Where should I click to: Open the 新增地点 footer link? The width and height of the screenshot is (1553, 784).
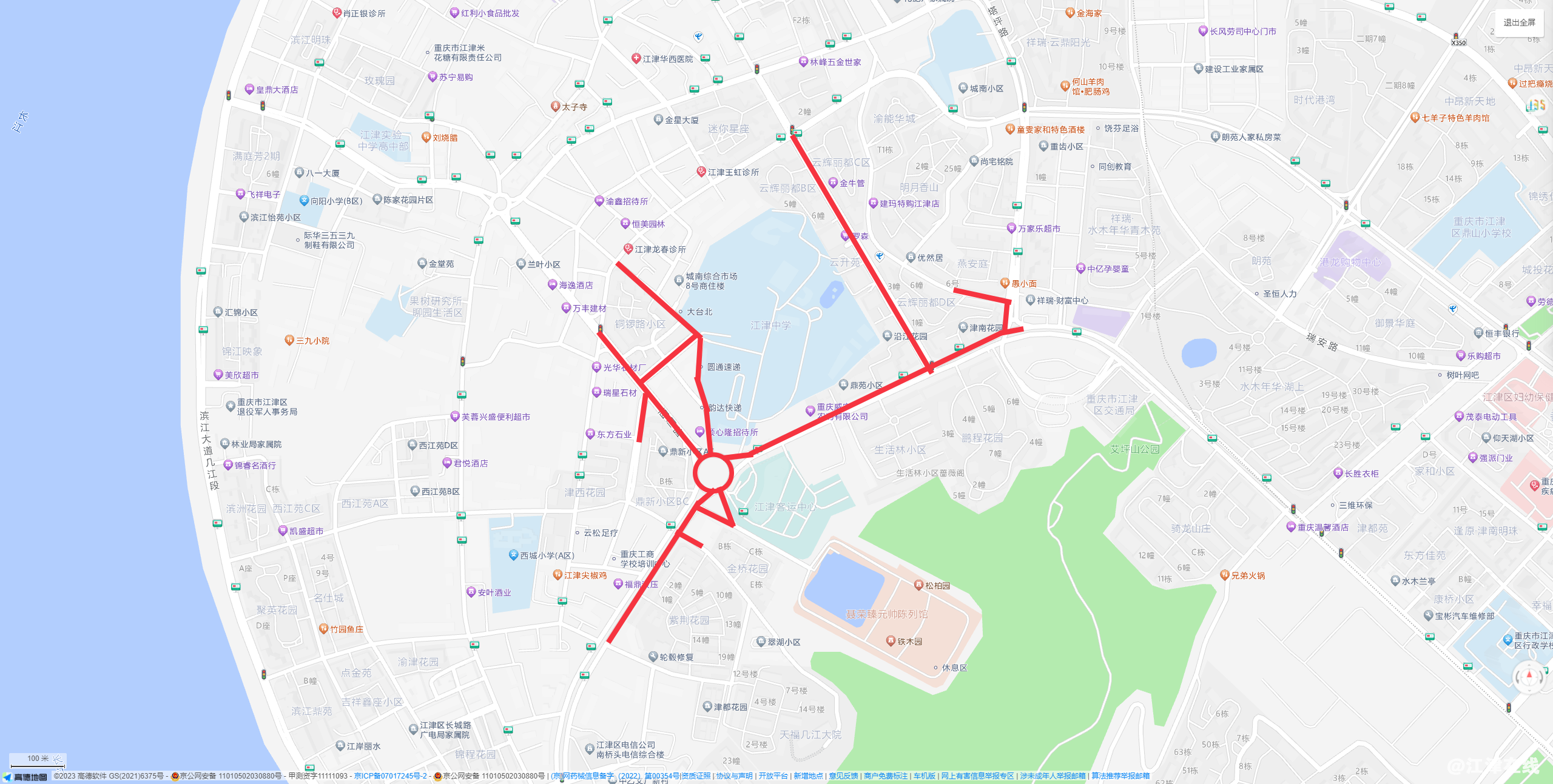pos(808,776)
